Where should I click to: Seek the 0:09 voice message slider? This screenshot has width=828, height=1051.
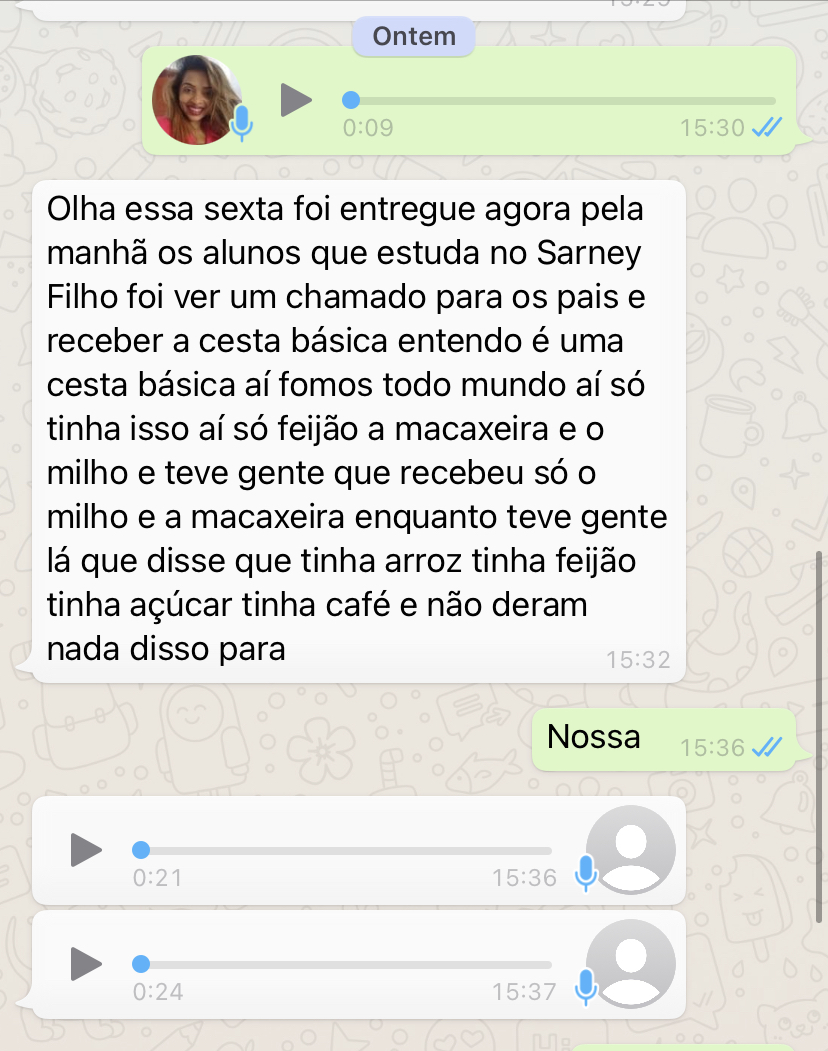point(560,100)
